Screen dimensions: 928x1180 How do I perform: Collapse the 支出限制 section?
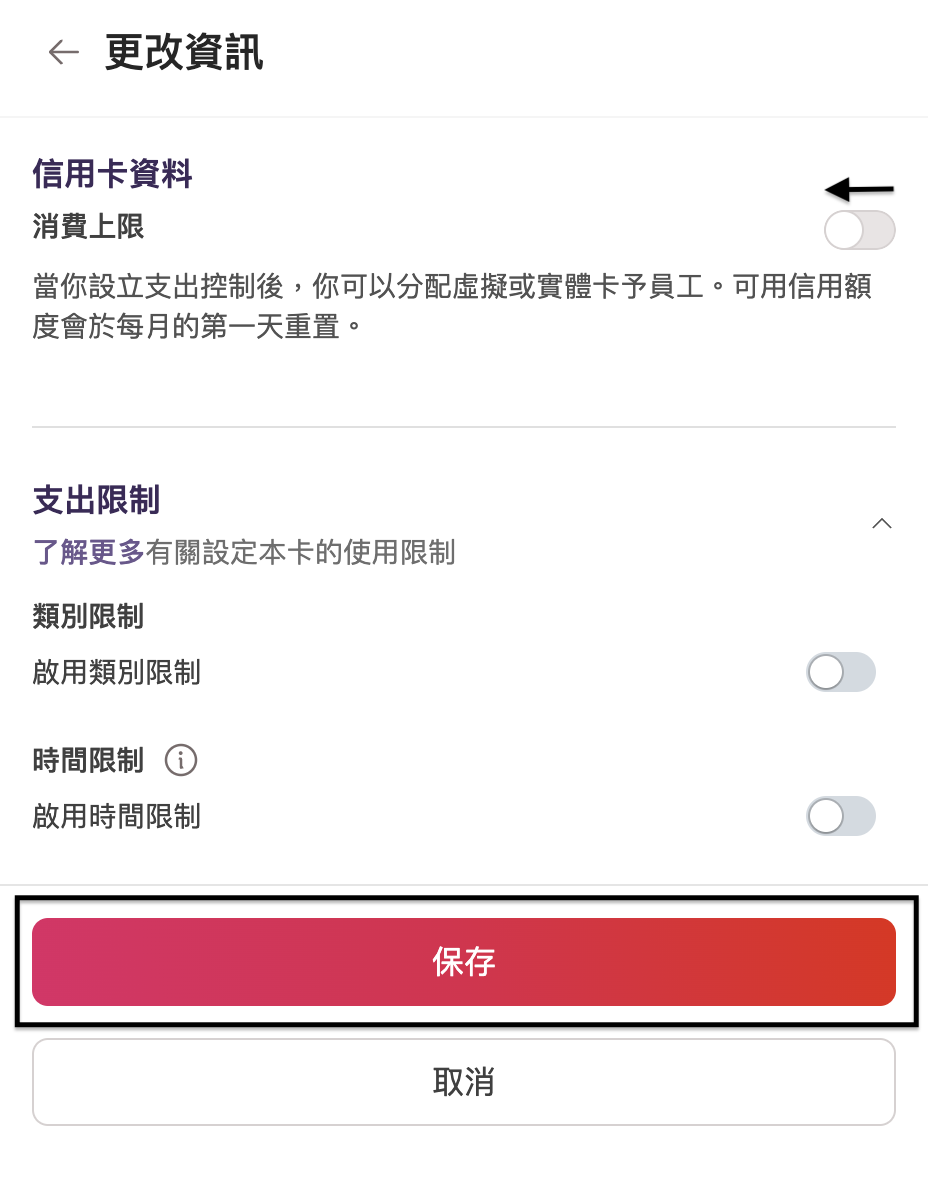click(881, 523)
